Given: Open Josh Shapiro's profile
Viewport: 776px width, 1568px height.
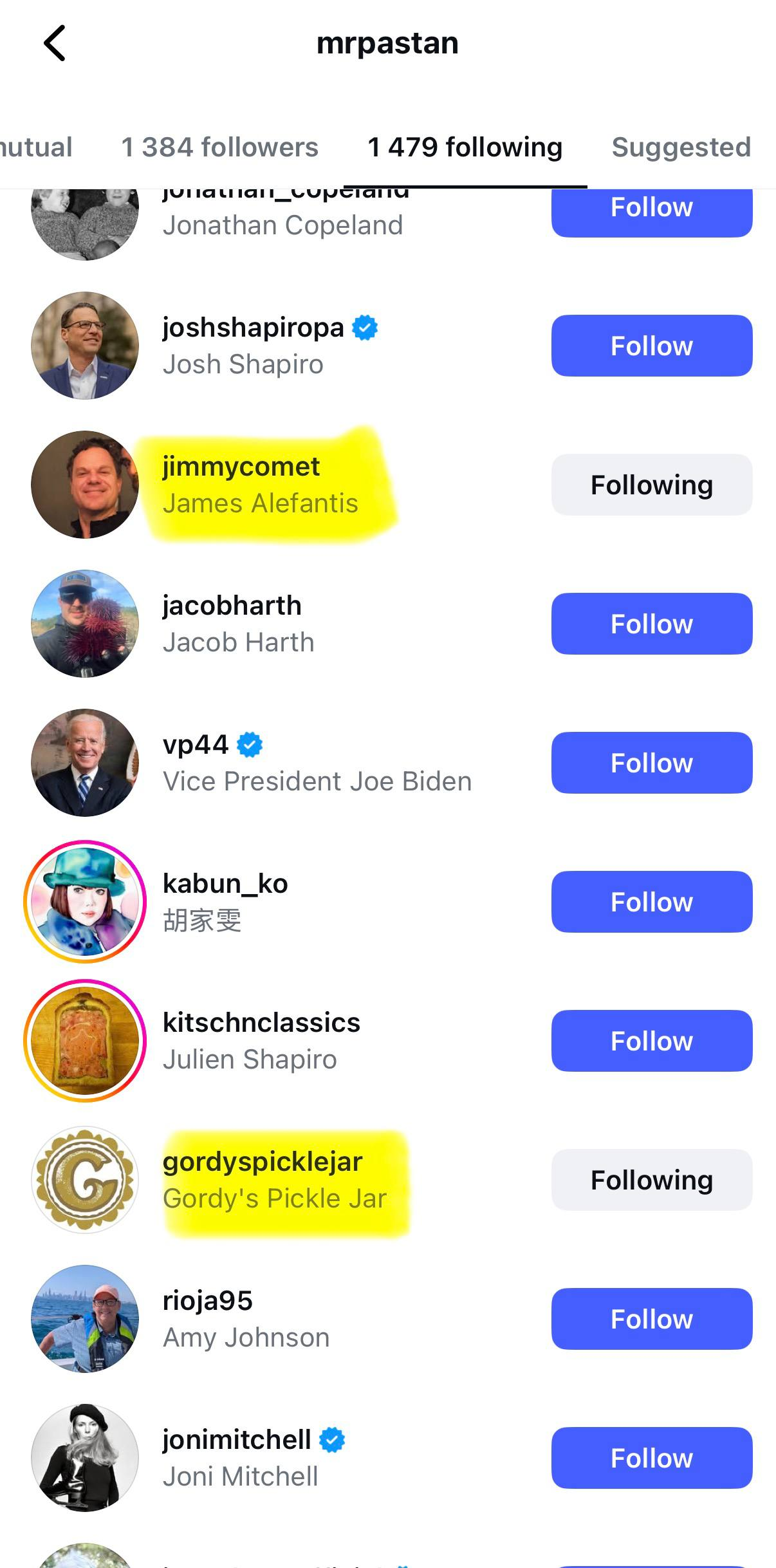Looking at the screenshot, I should click(252, 346).
